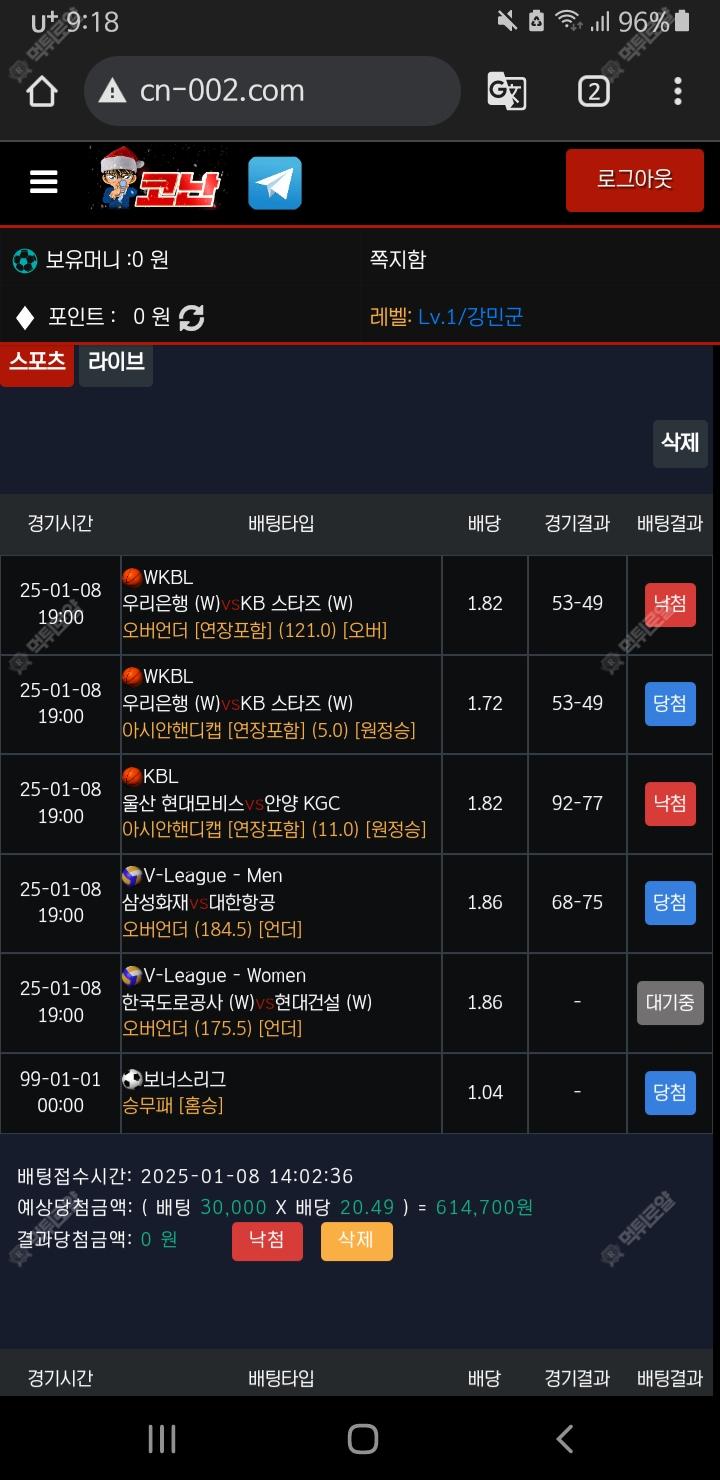Screen dimensions: 720x1480
Task: Go back using the navigation bar
Action: coord(564,1438)
